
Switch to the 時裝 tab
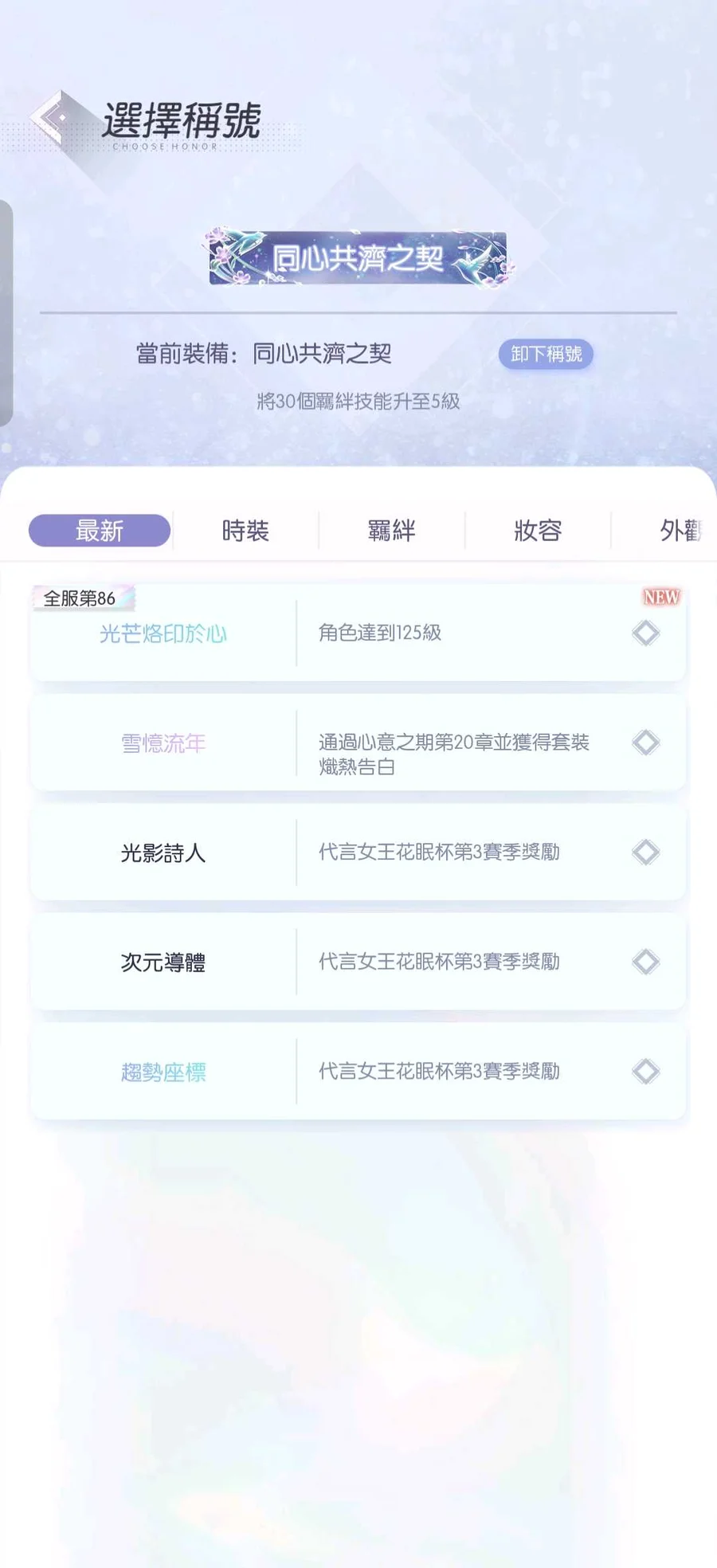click(x=245, y=531)
